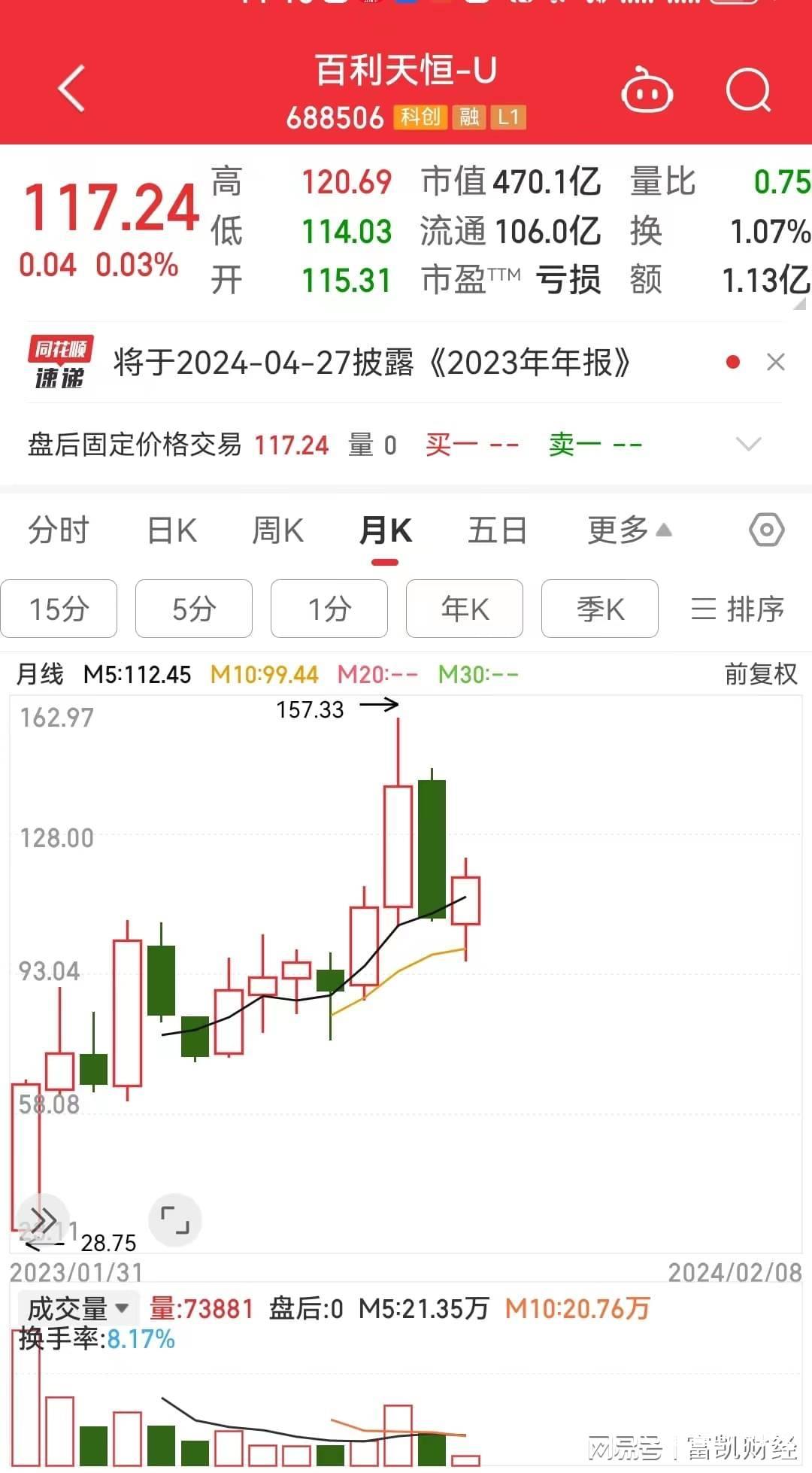The height and width of the screenshot is (1473, 812).
Task: Open stock search magnifier
Action: tap(748, 90)
